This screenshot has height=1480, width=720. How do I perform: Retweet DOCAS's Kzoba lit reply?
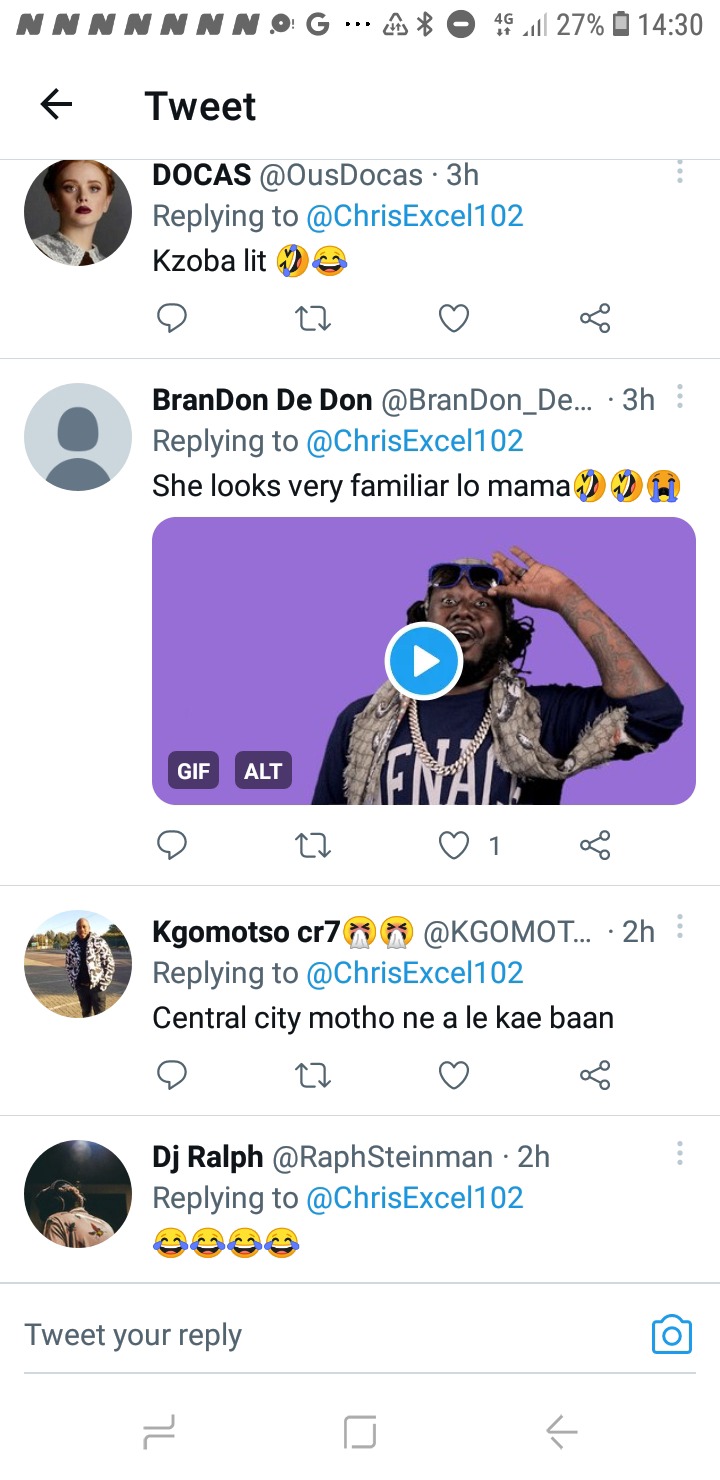tap(314, 319)
